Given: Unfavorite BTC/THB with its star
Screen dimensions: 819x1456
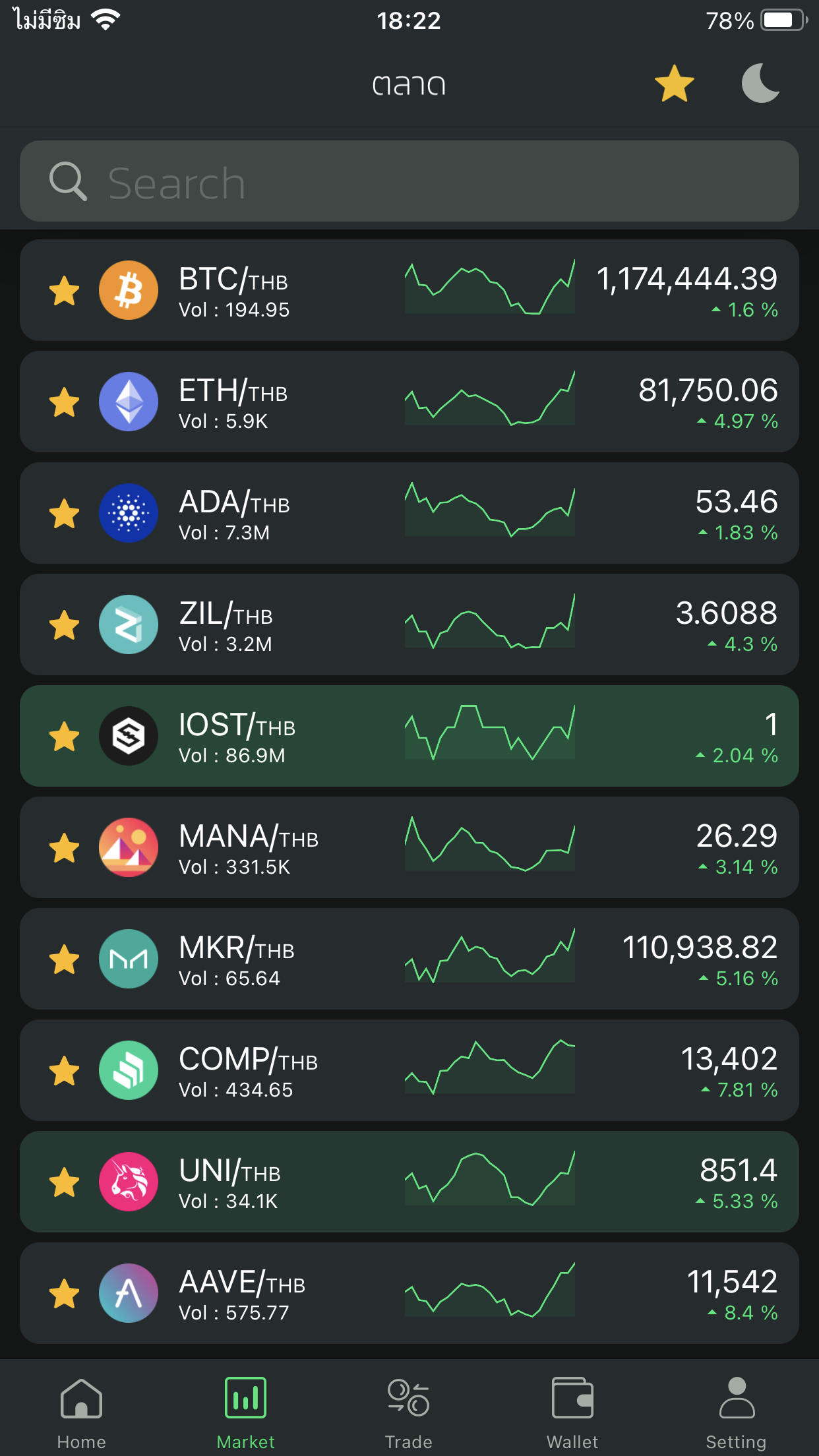Looking at the screenshot, I should click(65, 291).
